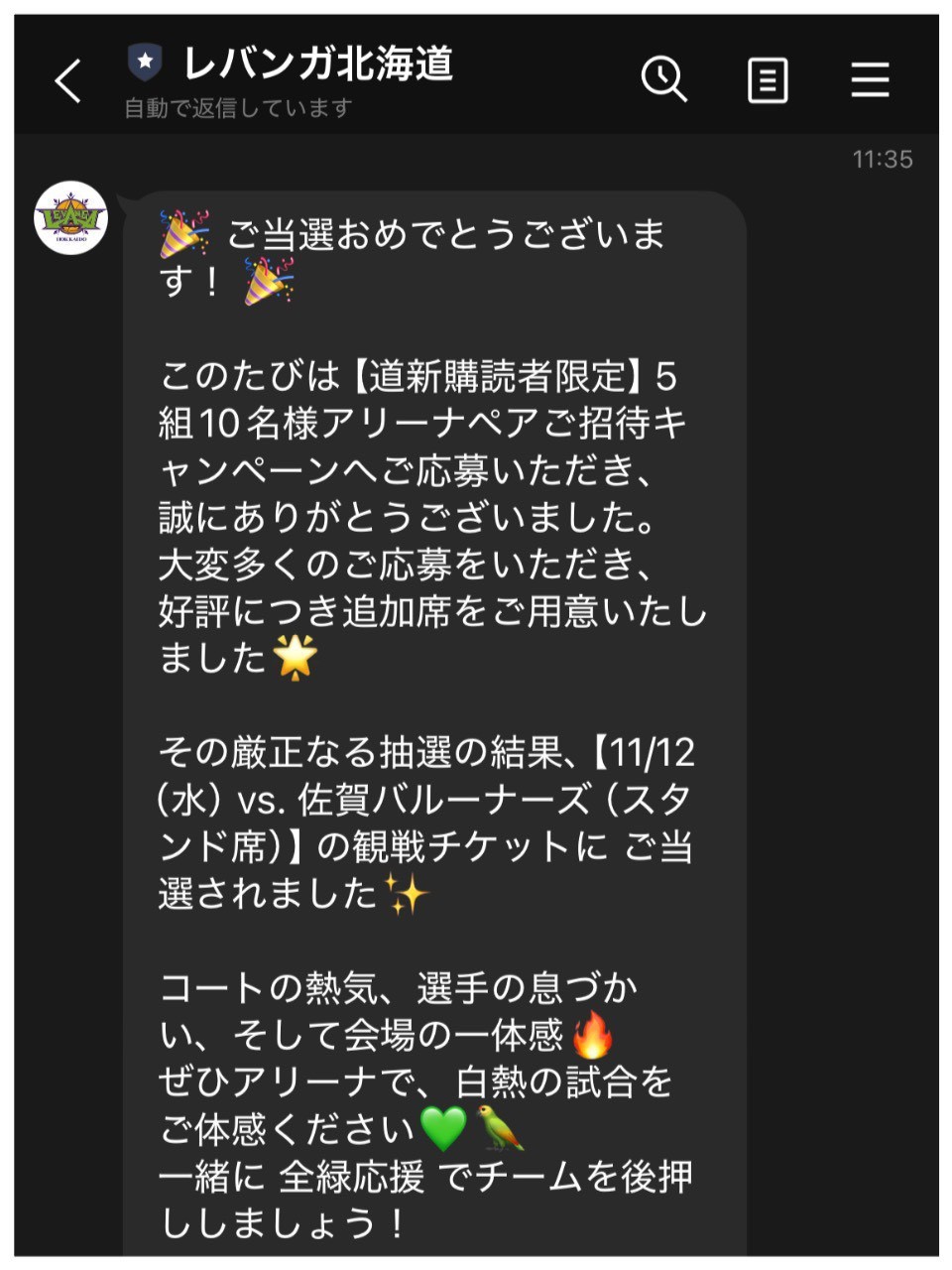Open the レバンガ北海道 profile avatar
Image resolution: width=952 pixels, height=1270 pixels.
(x=70, y=218)
